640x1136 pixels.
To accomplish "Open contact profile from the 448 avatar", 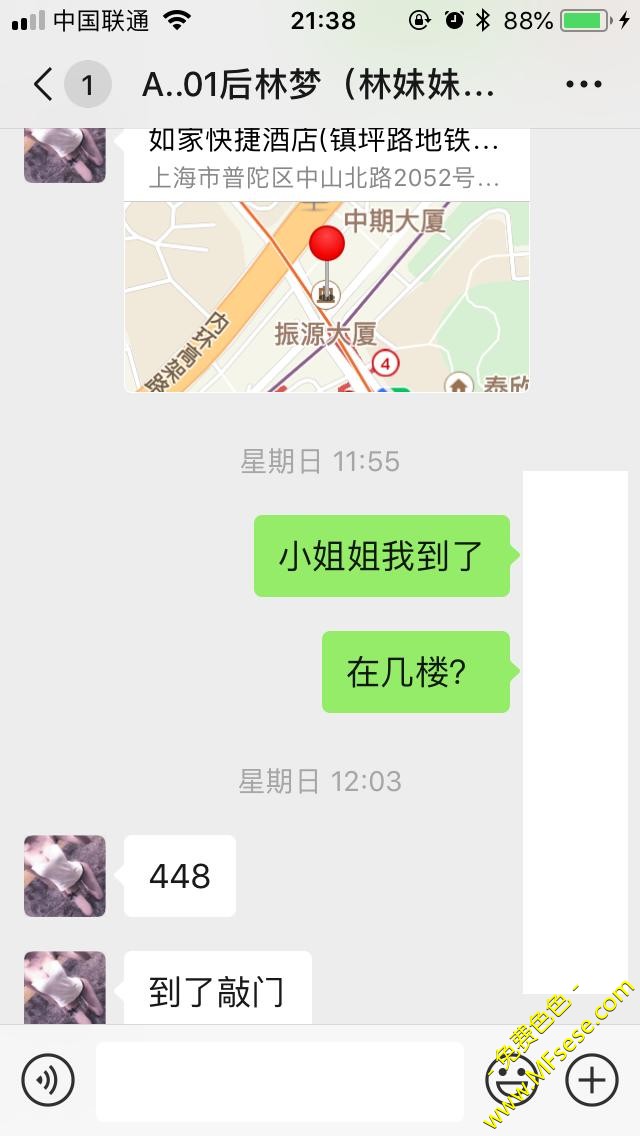I will coord(65,876).
